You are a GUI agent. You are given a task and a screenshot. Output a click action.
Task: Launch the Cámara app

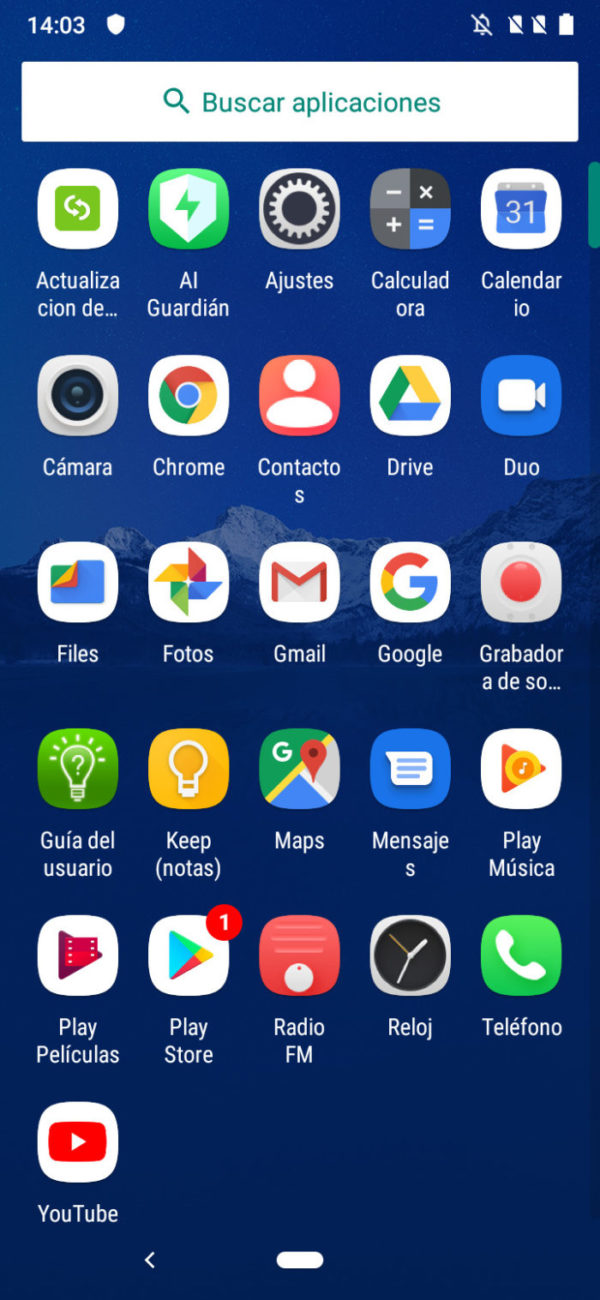click(x=78, y=396)
